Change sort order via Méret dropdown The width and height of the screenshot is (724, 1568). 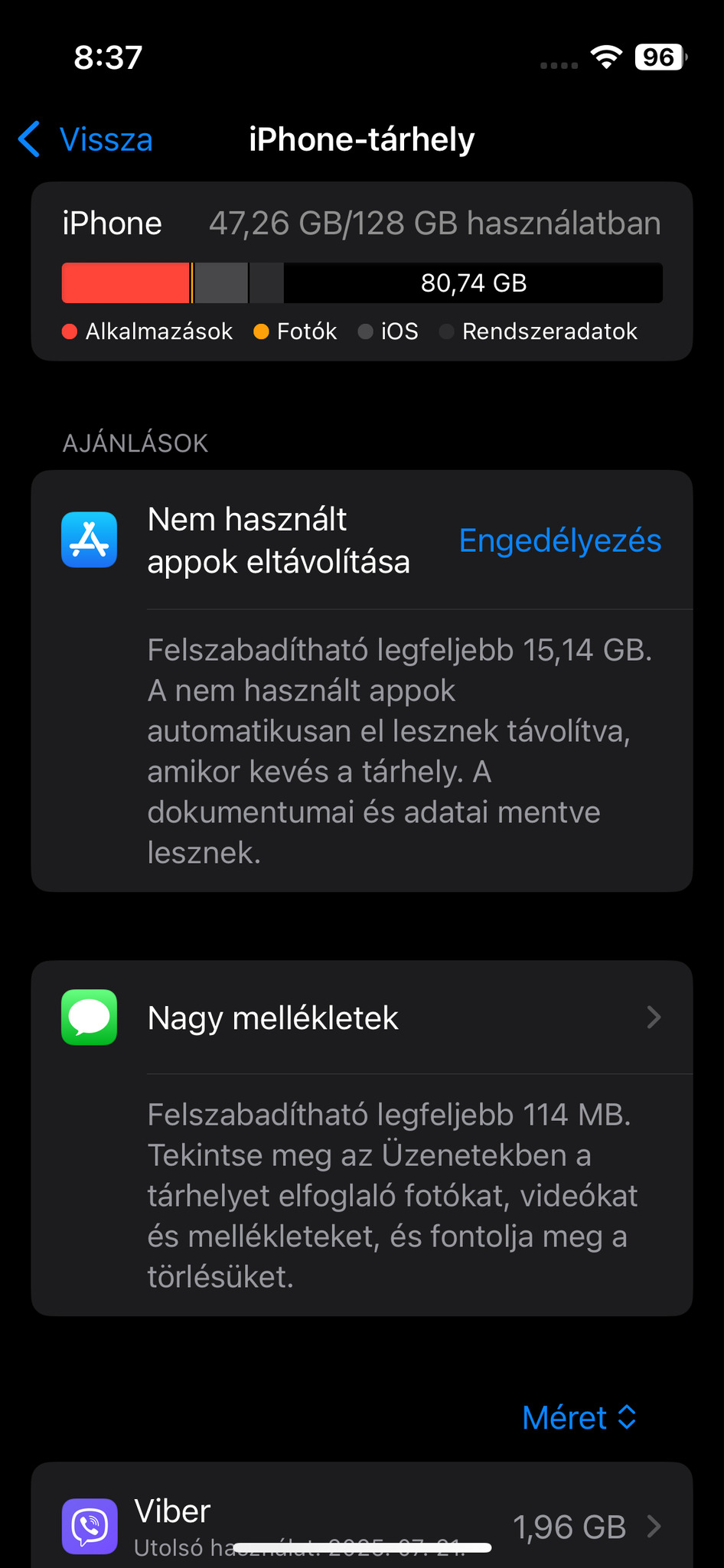[579, 1417]
